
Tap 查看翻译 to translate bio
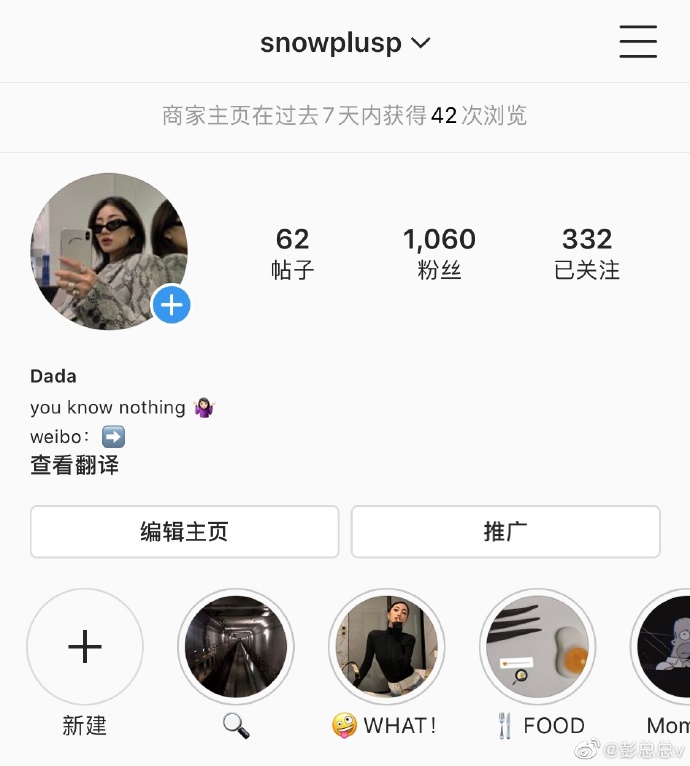click(x=75, y=464)
